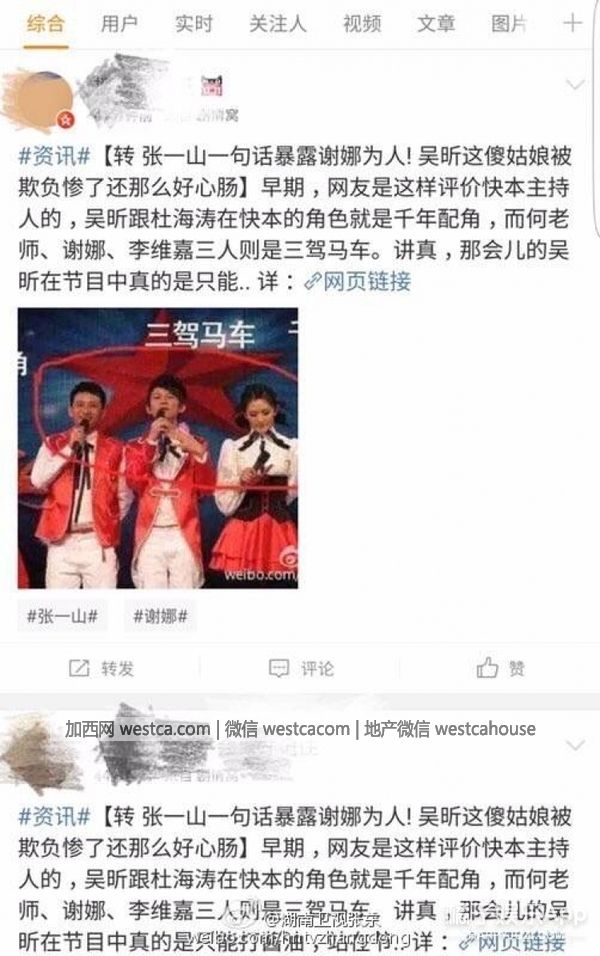Open the #谢娜# topic chip
This screenshot has width=600, height=956.
(x=159, y=616)
